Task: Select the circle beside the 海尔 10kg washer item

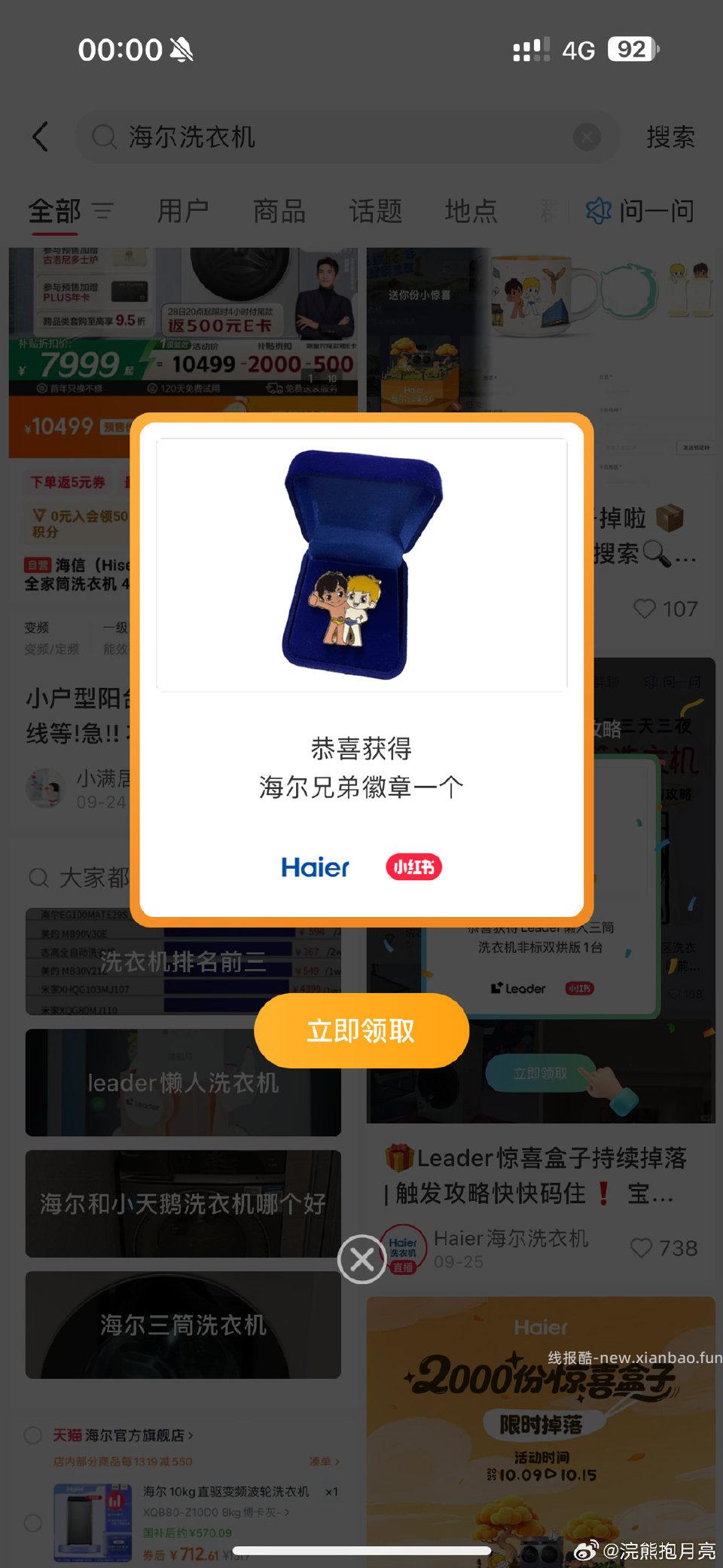Action: click(x=32, y=1523)
